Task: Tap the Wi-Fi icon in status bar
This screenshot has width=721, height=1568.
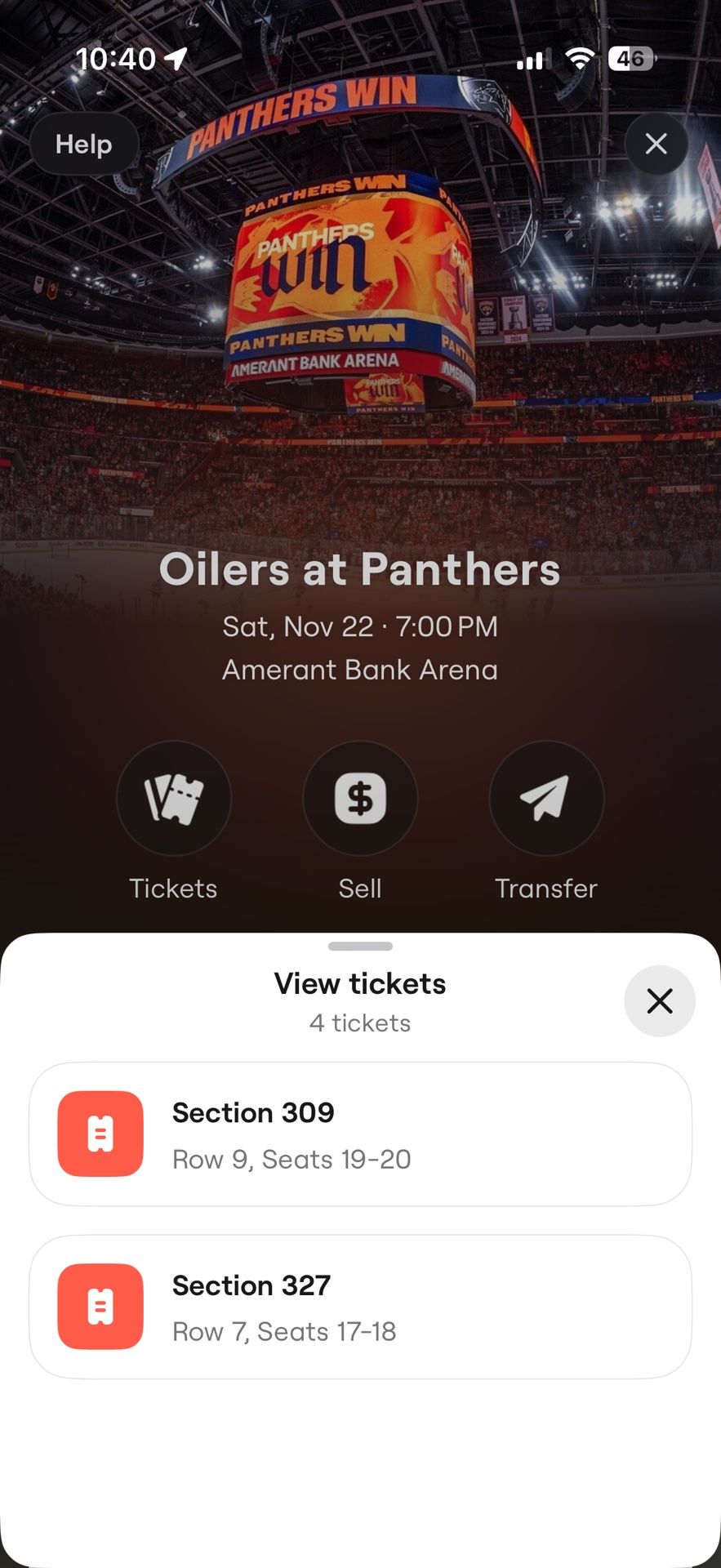Action: pos(581,58)
